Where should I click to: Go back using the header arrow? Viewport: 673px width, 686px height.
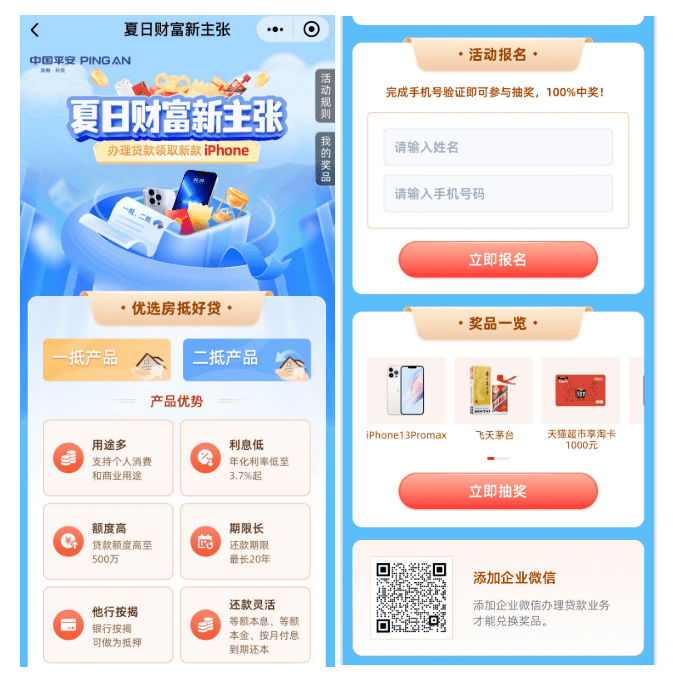point(35,30)
